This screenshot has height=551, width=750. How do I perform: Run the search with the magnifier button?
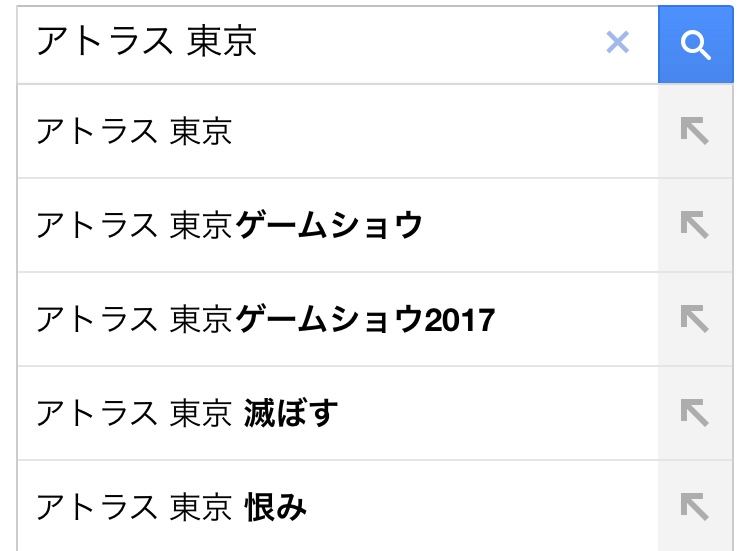click(x=695, y=44)
